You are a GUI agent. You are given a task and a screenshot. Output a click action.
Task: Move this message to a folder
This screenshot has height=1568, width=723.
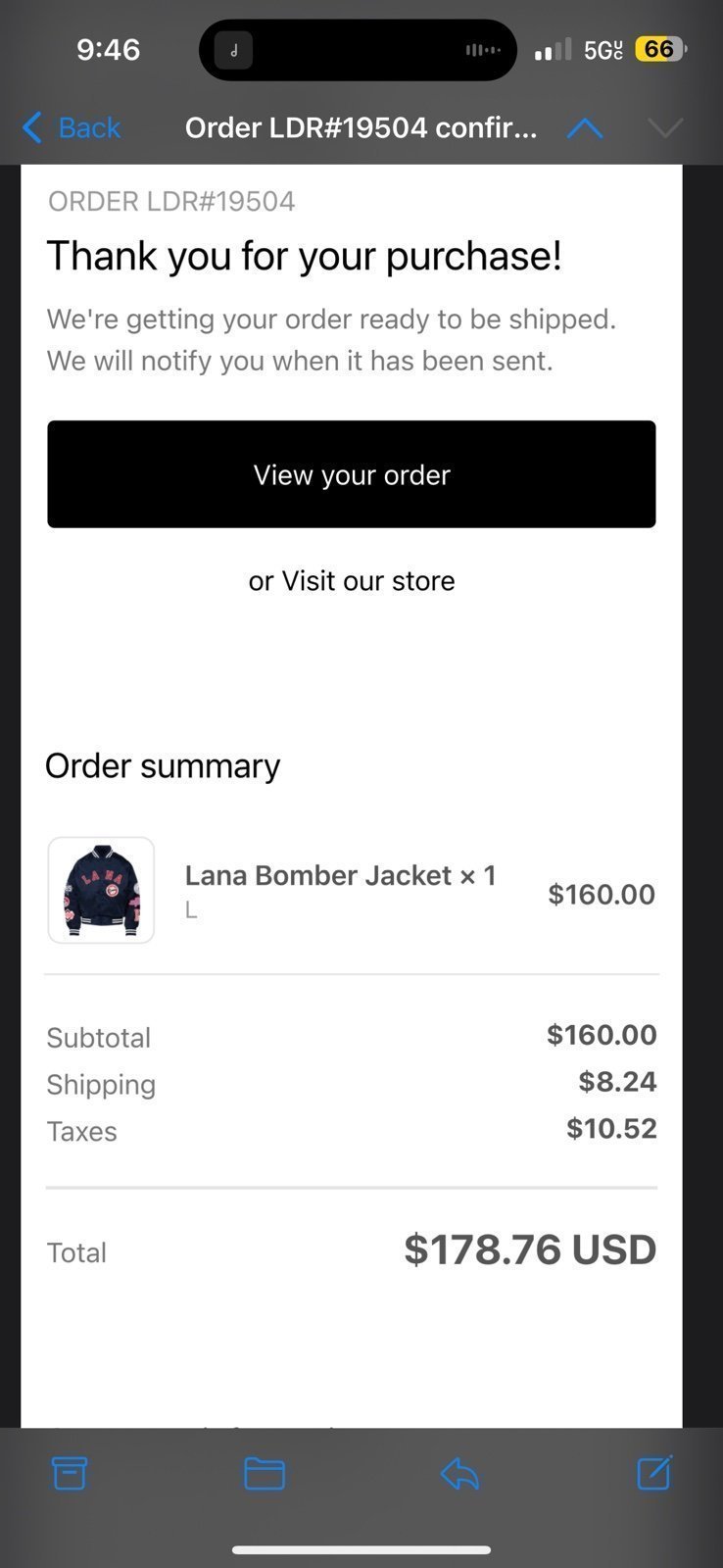point(265,1473)
